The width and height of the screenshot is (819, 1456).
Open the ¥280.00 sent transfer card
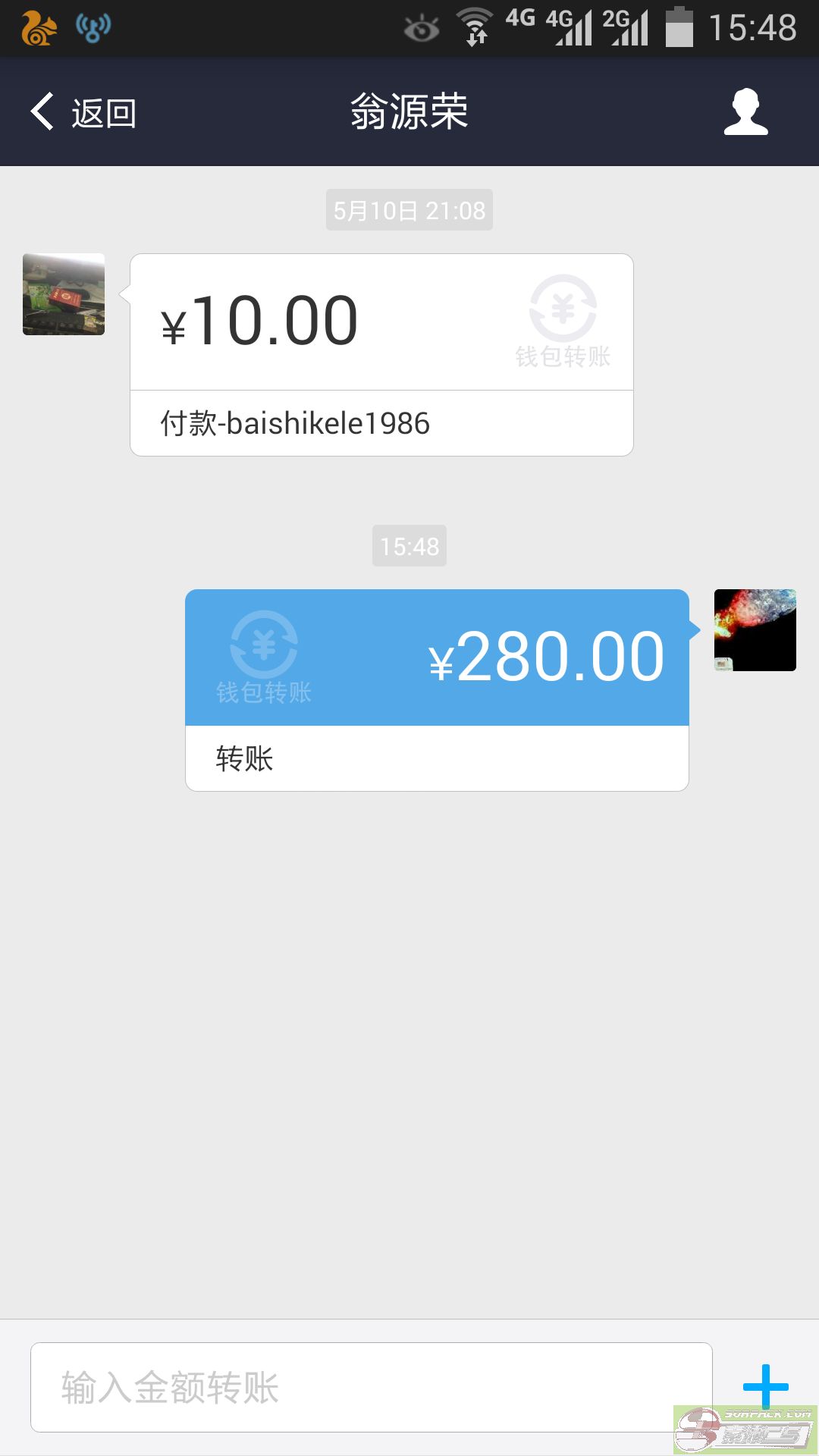pos(437,689)
